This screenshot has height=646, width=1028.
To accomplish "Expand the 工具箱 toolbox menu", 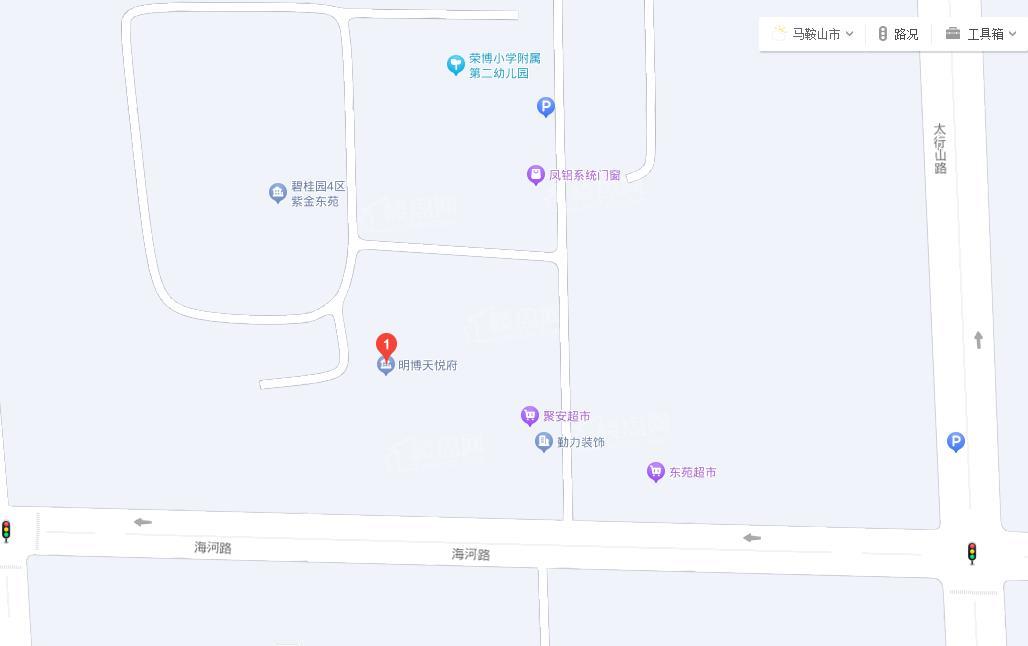I will pyautogui.click(x=981, y=34).
